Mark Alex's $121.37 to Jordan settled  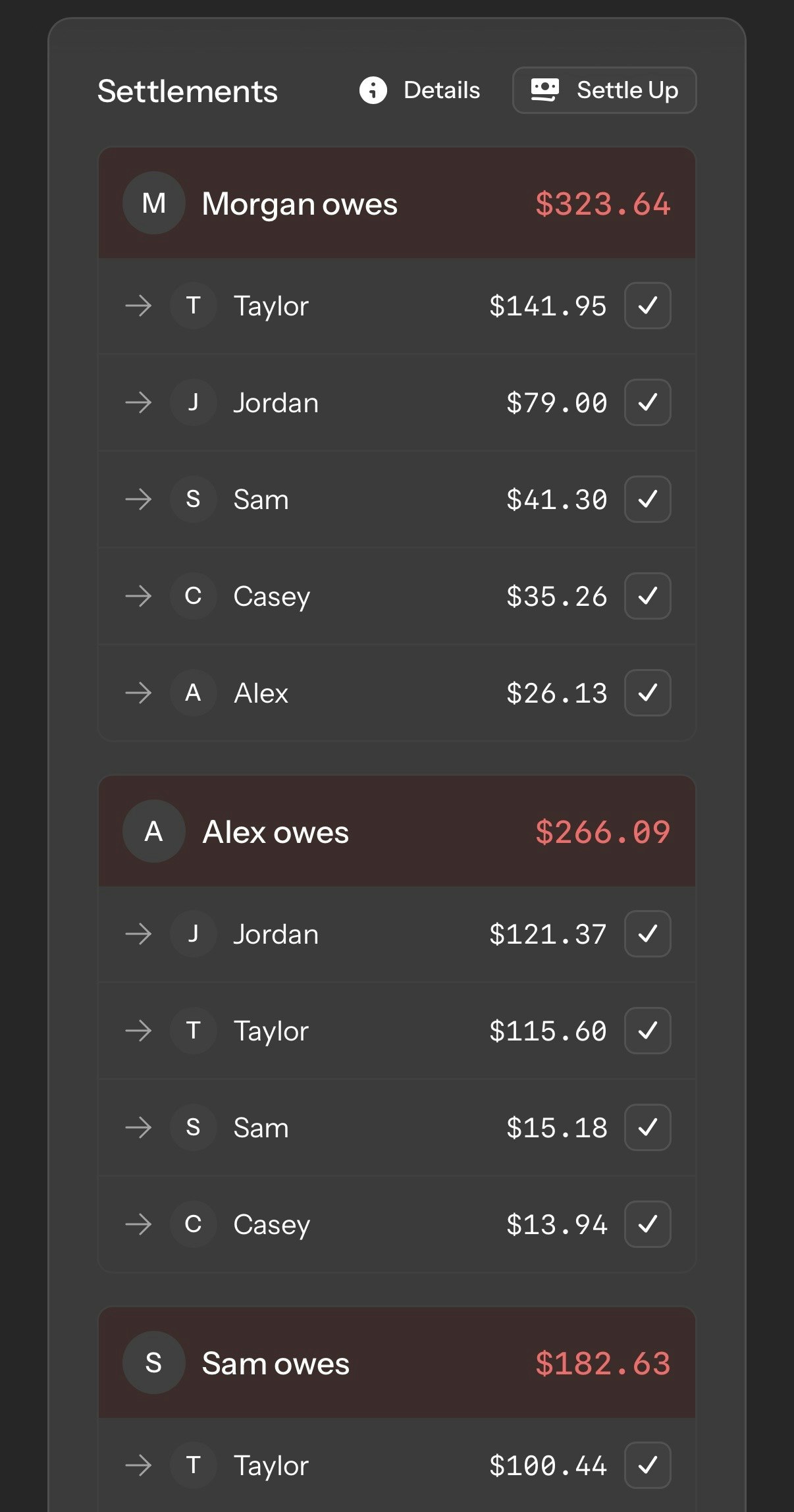click(647, 934)
